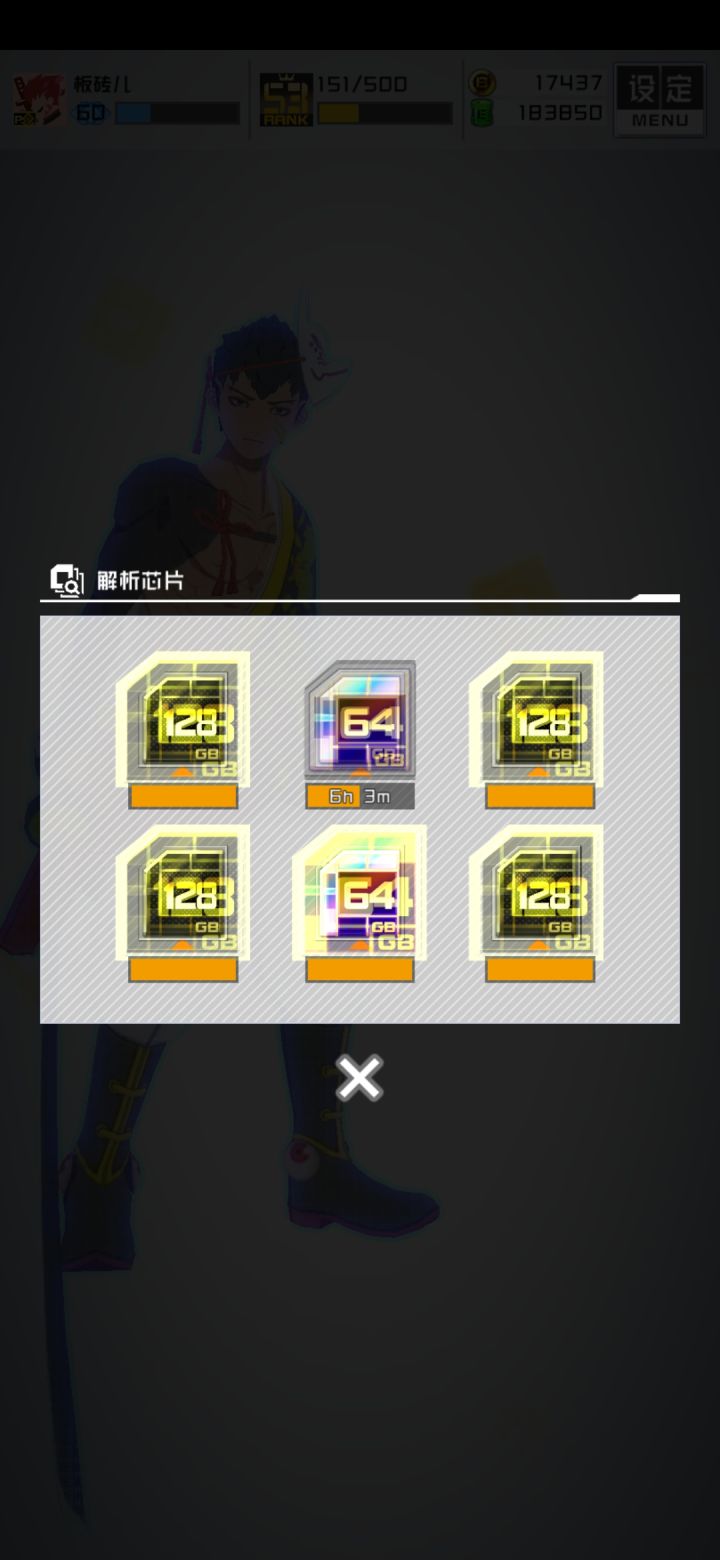Select the bottom-right 128GB chip

(539, 895)
